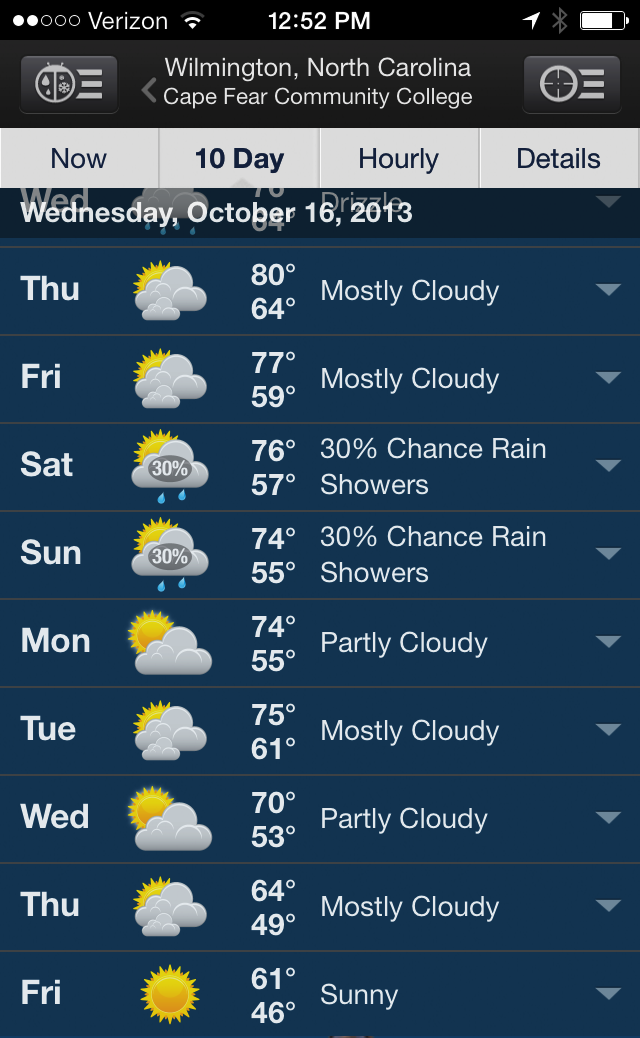
Task: Open the Details tab
Action: (559, 159)
